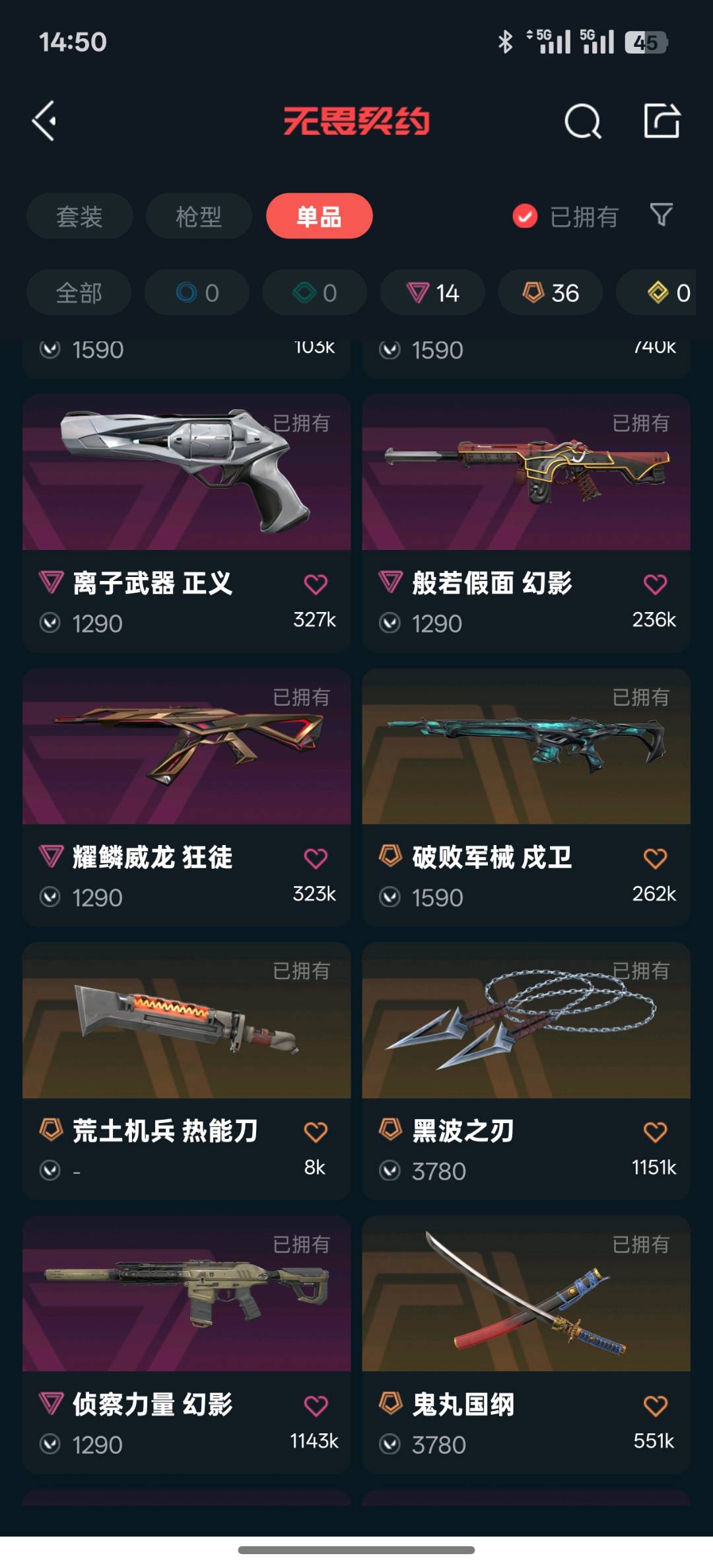The height and width of the screenshot is (1568, 713).
Task: Open the search icon
Action: pyautogui.click(x=583, y=121)
